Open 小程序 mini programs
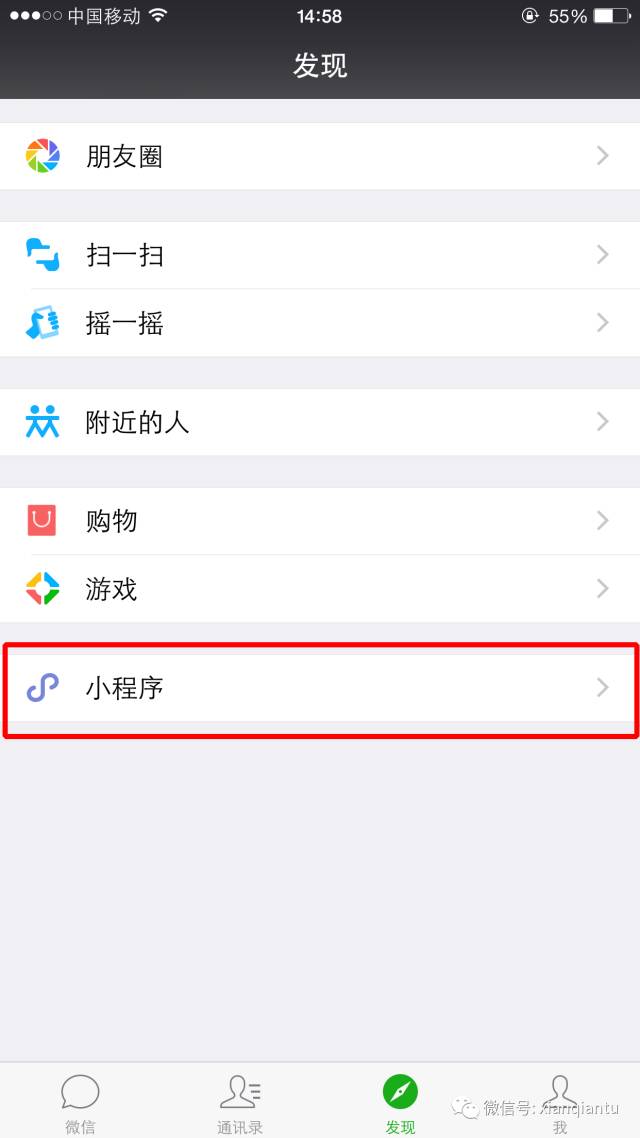Viewport: 640px width, 1138px height. click(x=320, y=688)
